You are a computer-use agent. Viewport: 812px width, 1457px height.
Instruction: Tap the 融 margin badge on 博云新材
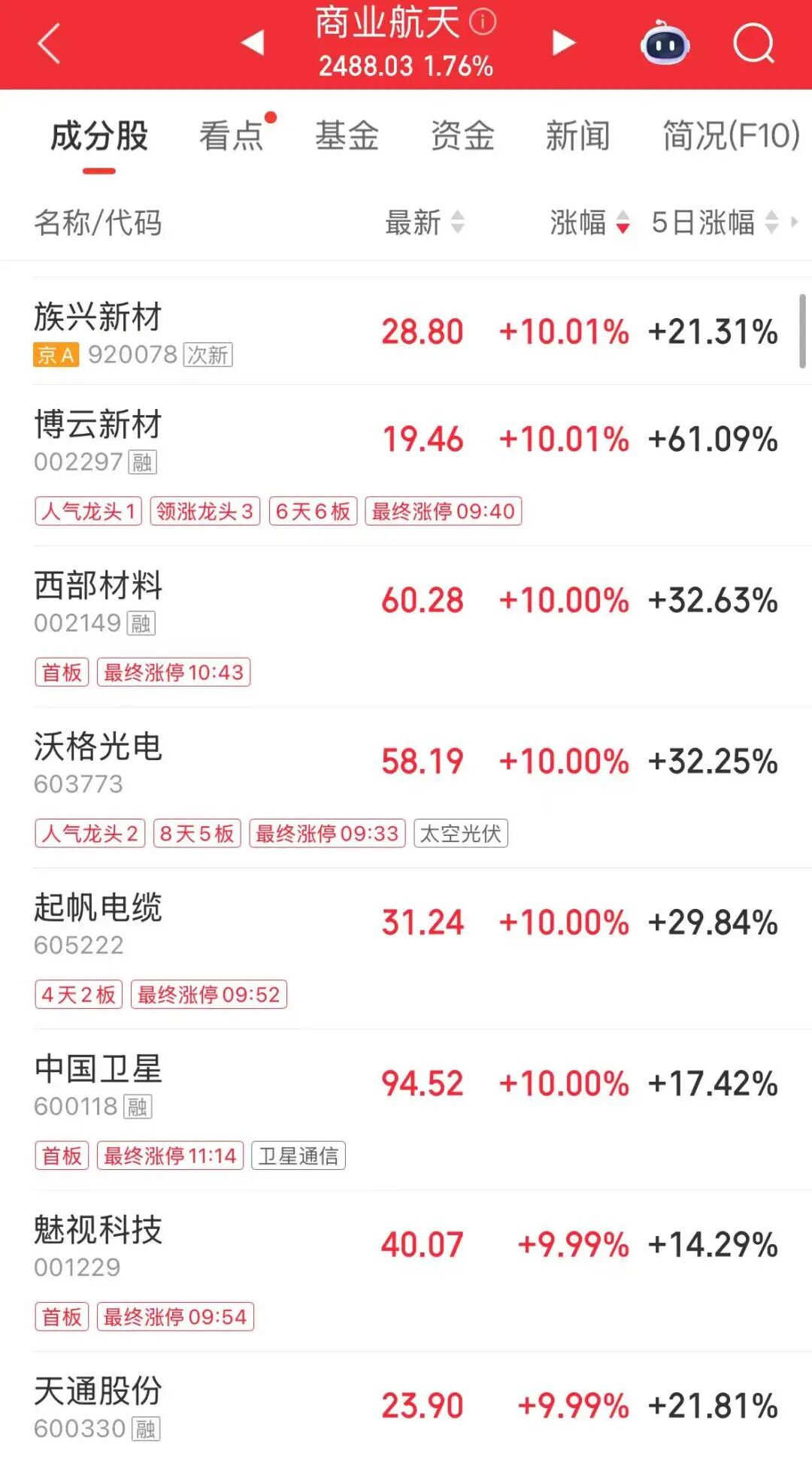pyautogui.click(x=141, y=464)
